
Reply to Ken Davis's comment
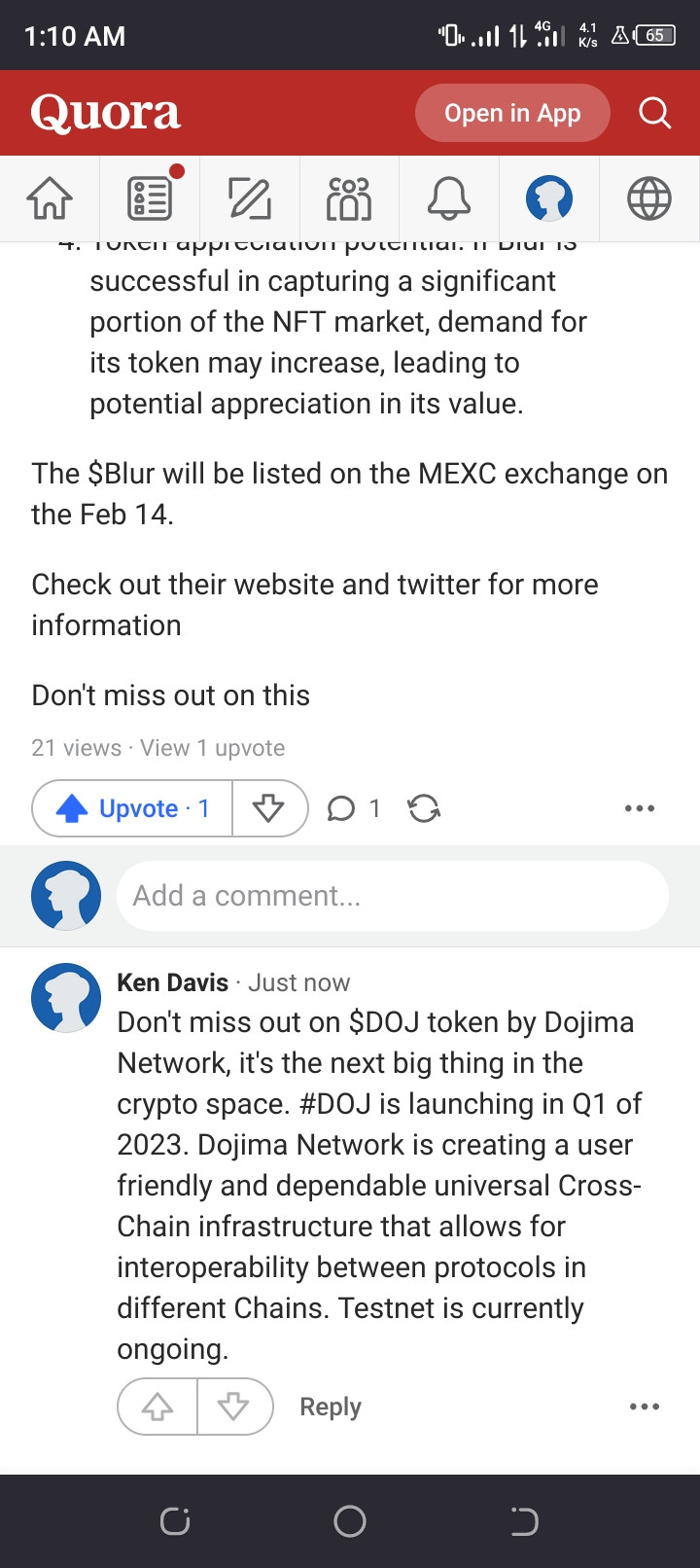point(331,1407)
